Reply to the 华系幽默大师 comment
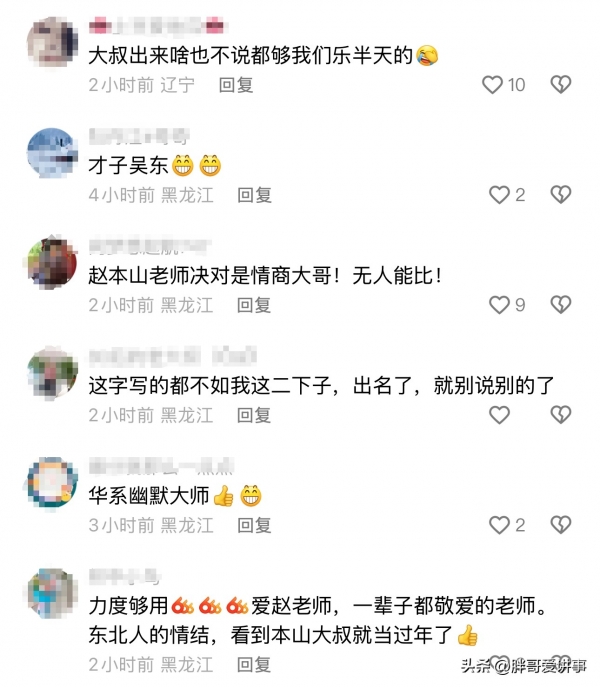 point(254,526)
